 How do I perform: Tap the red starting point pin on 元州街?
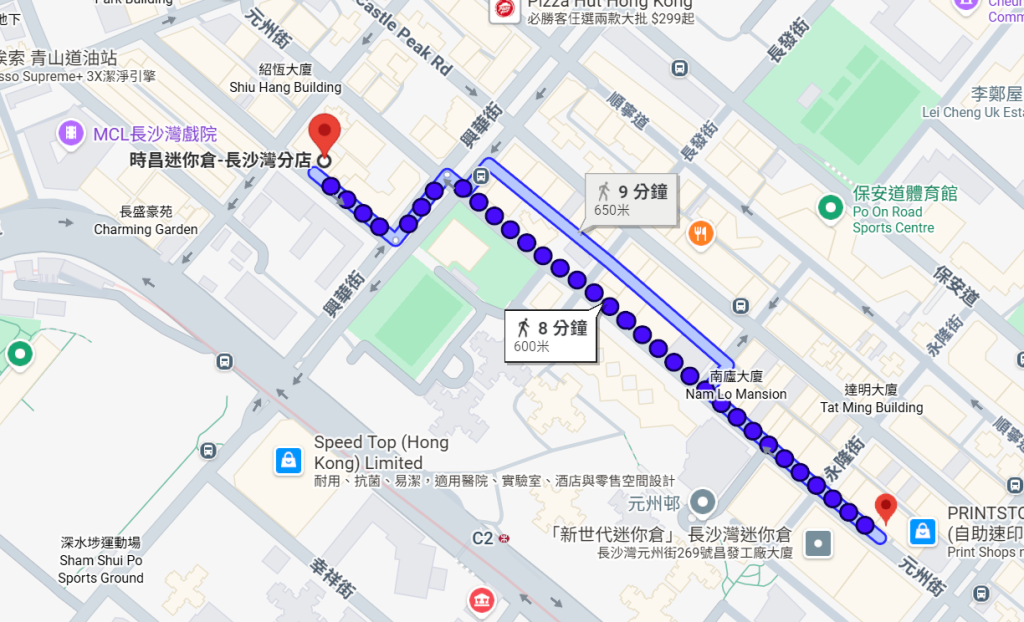click(x=885, y=508)
